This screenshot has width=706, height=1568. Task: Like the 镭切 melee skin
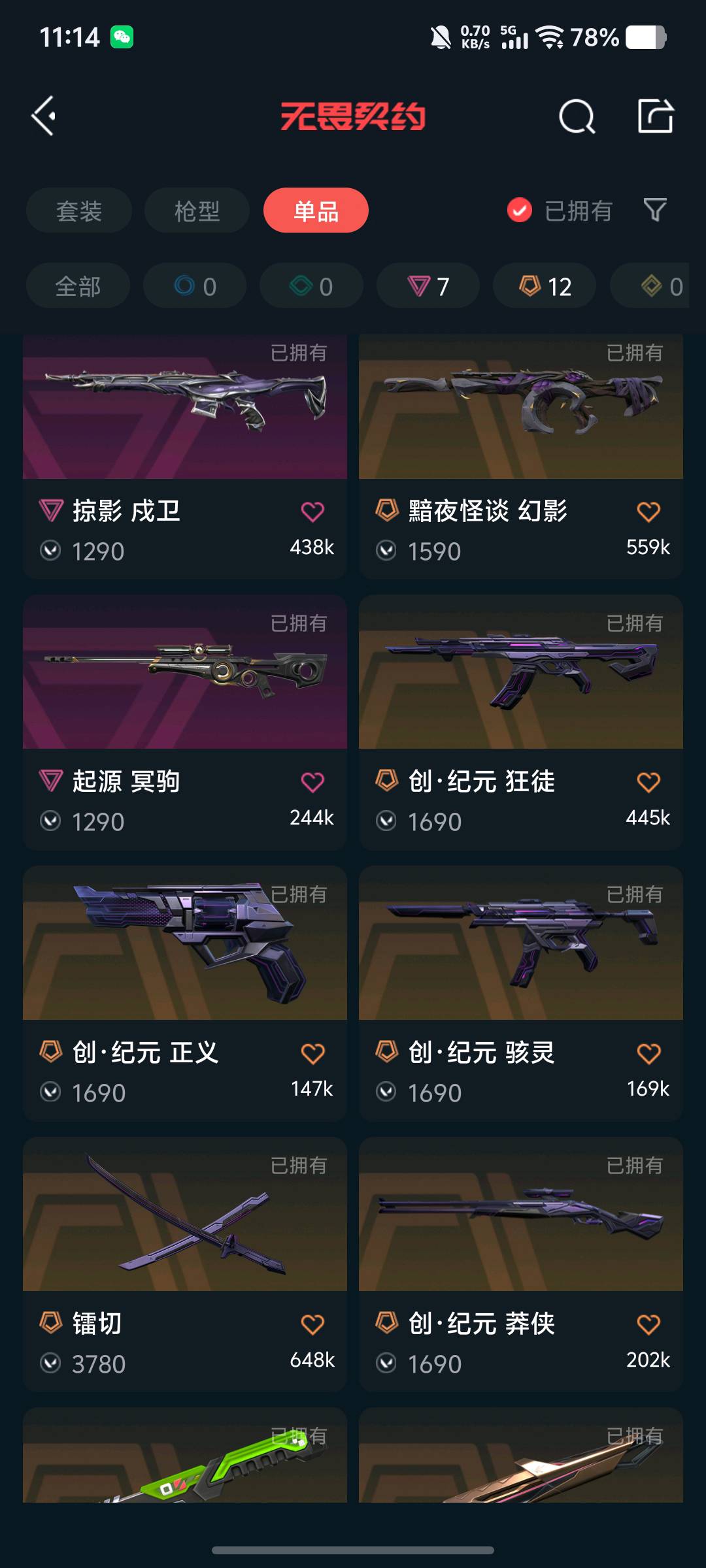(x=312, y=1325)
